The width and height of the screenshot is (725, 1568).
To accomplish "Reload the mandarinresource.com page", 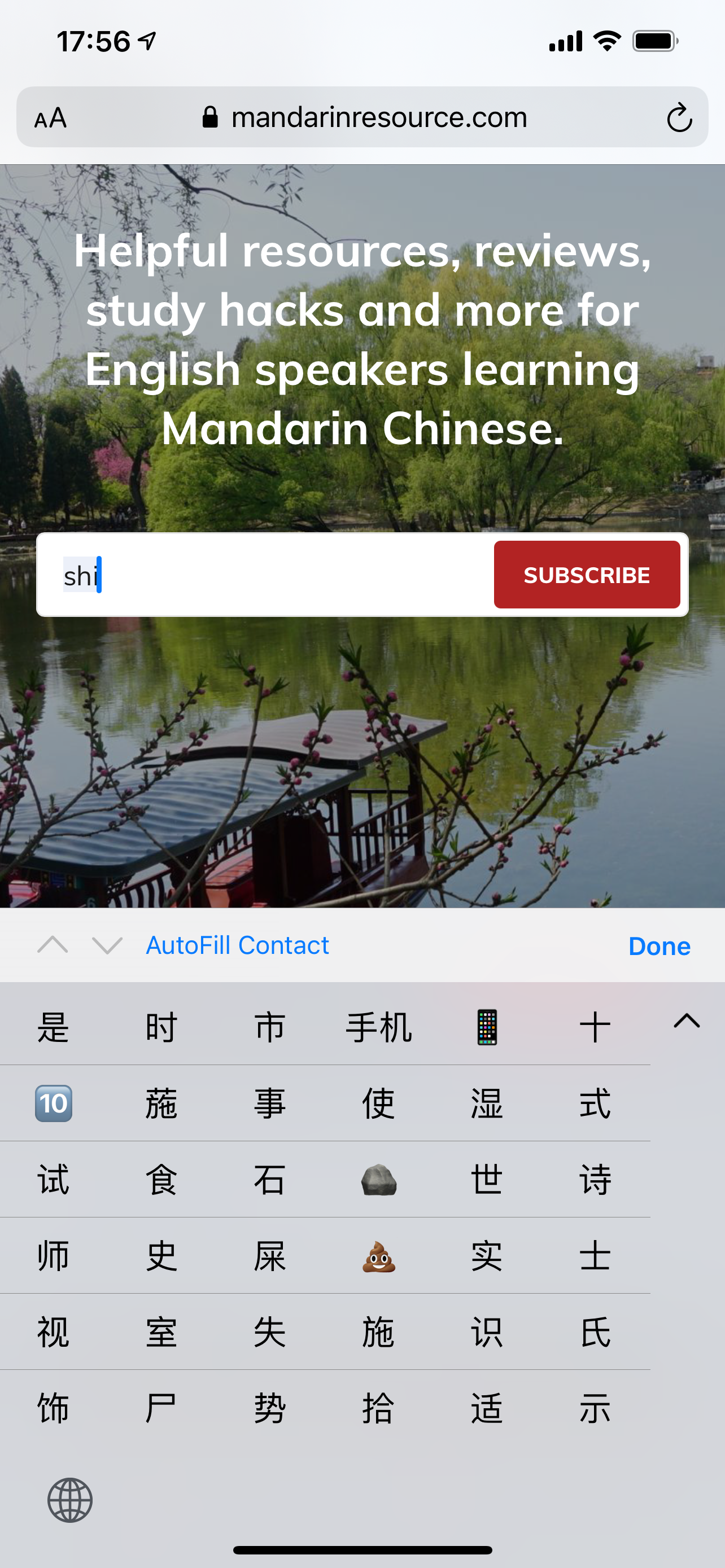I will (x=679, y=117).
